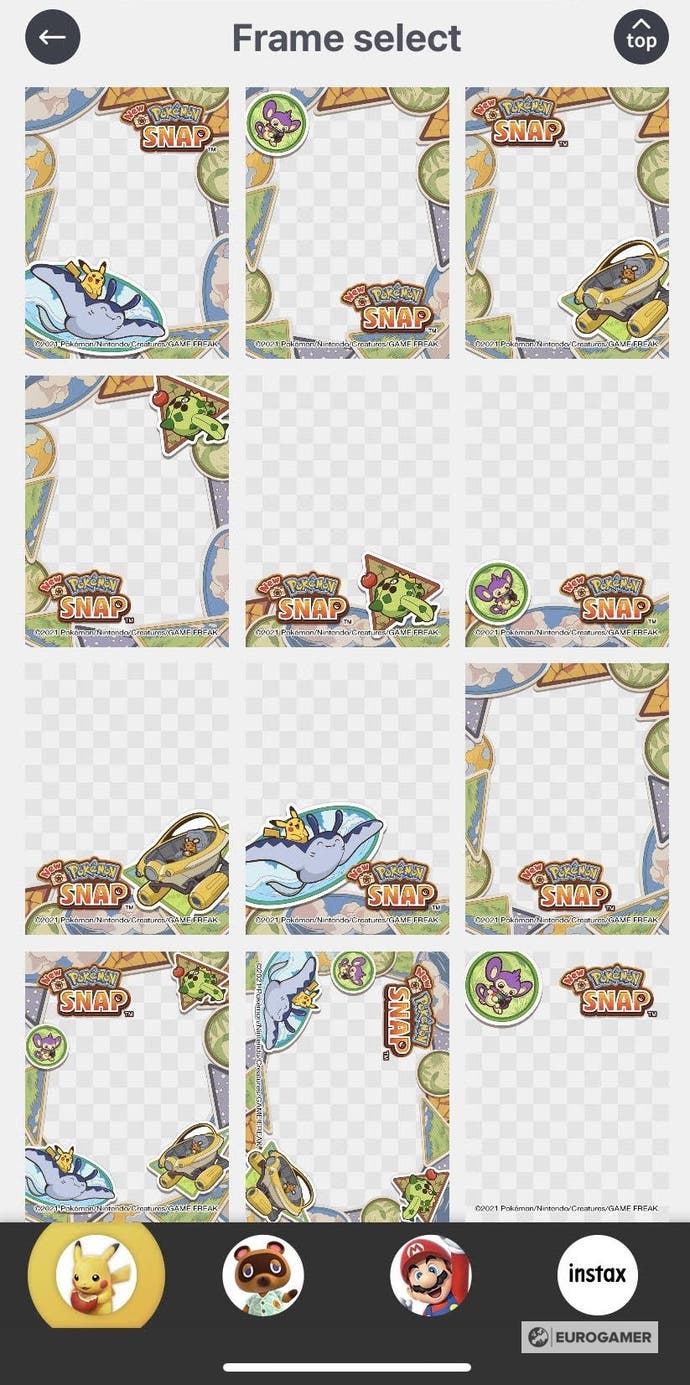The width and height of the screenshot is (690, 1385).
Task: Select frame showing all four Pokémon stickers
Action: pos(127,1086)
